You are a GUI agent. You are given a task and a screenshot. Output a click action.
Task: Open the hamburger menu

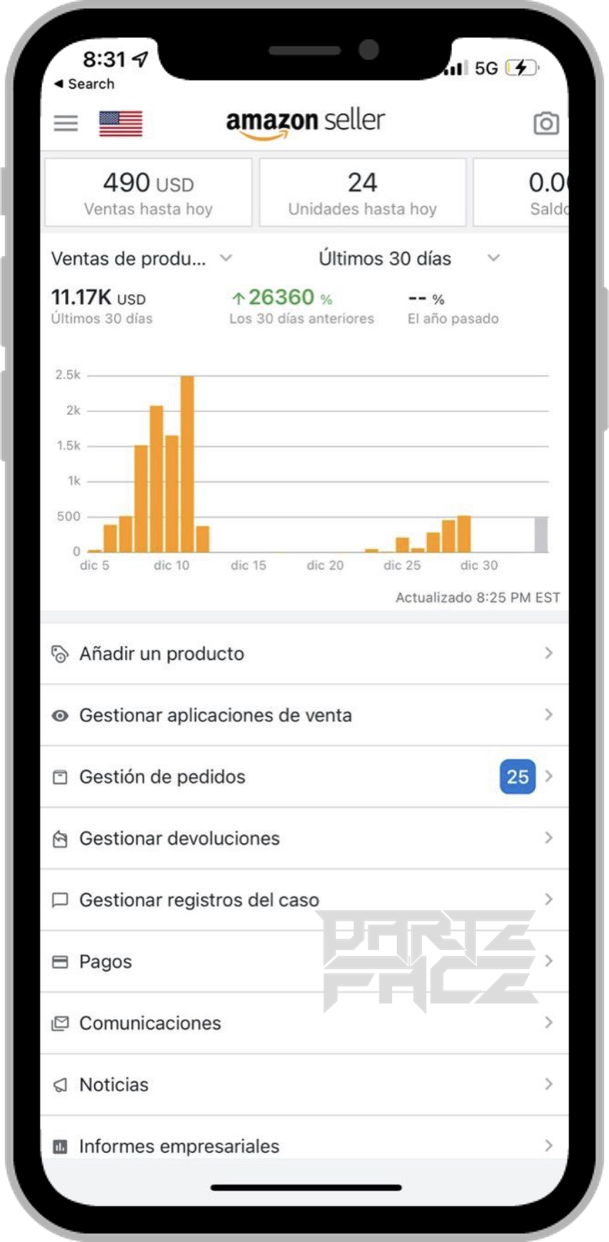click(65, 123)
